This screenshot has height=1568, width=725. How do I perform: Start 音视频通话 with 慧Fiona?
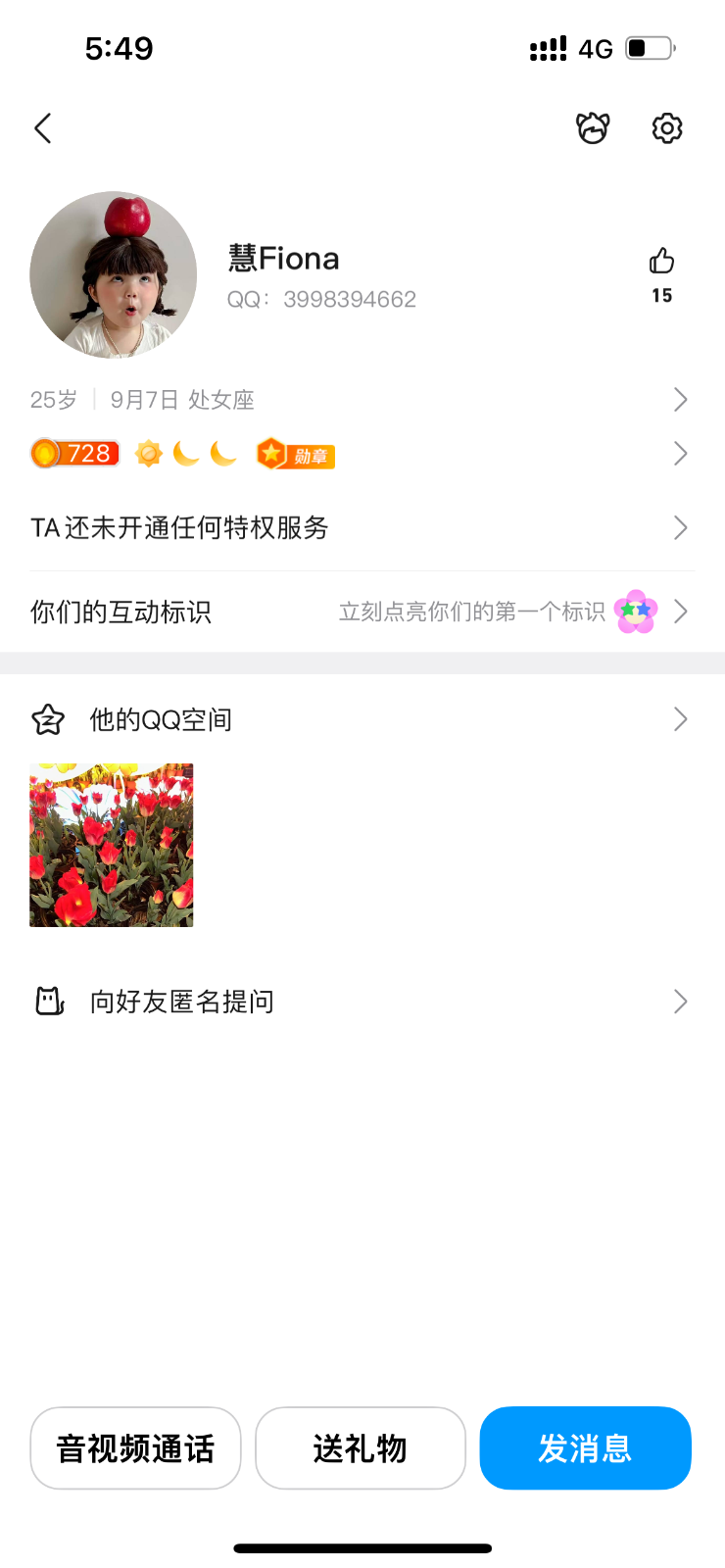pyautogui.click(x=136, y=1448)
